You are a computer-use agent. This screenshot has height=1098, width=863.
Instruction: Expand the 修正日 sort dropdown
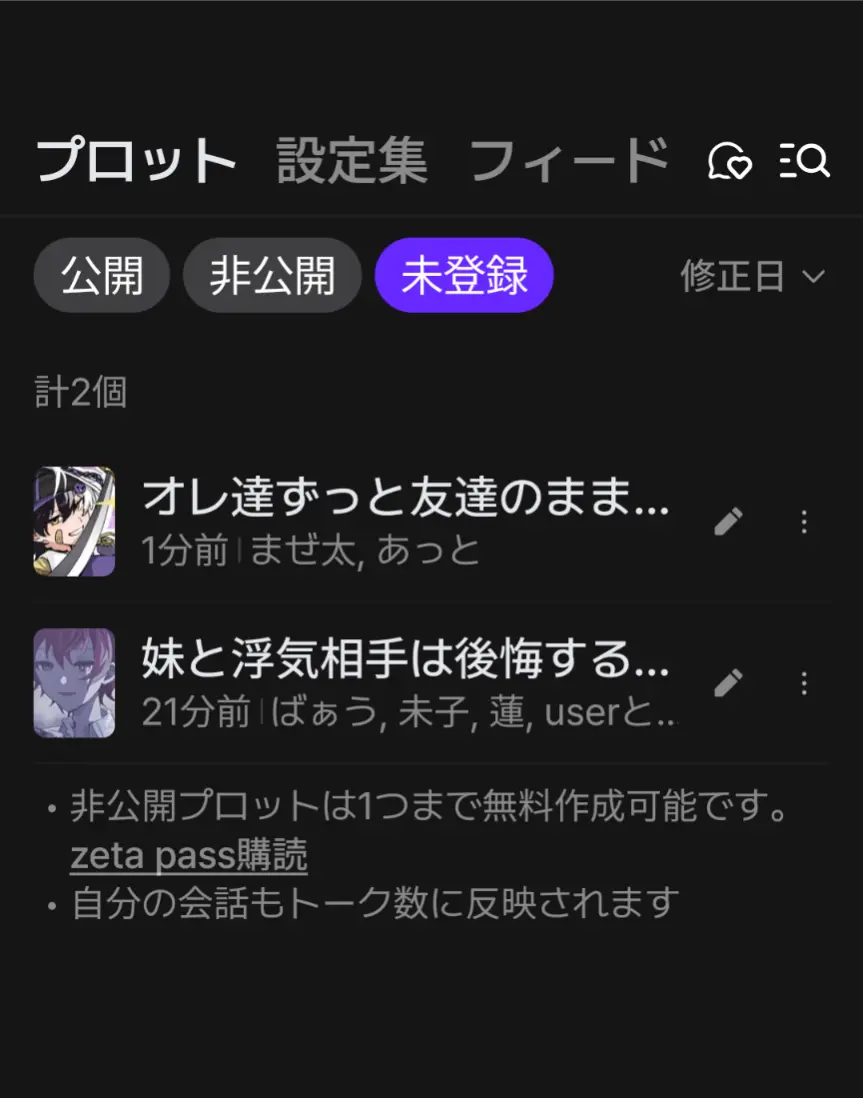753,276
